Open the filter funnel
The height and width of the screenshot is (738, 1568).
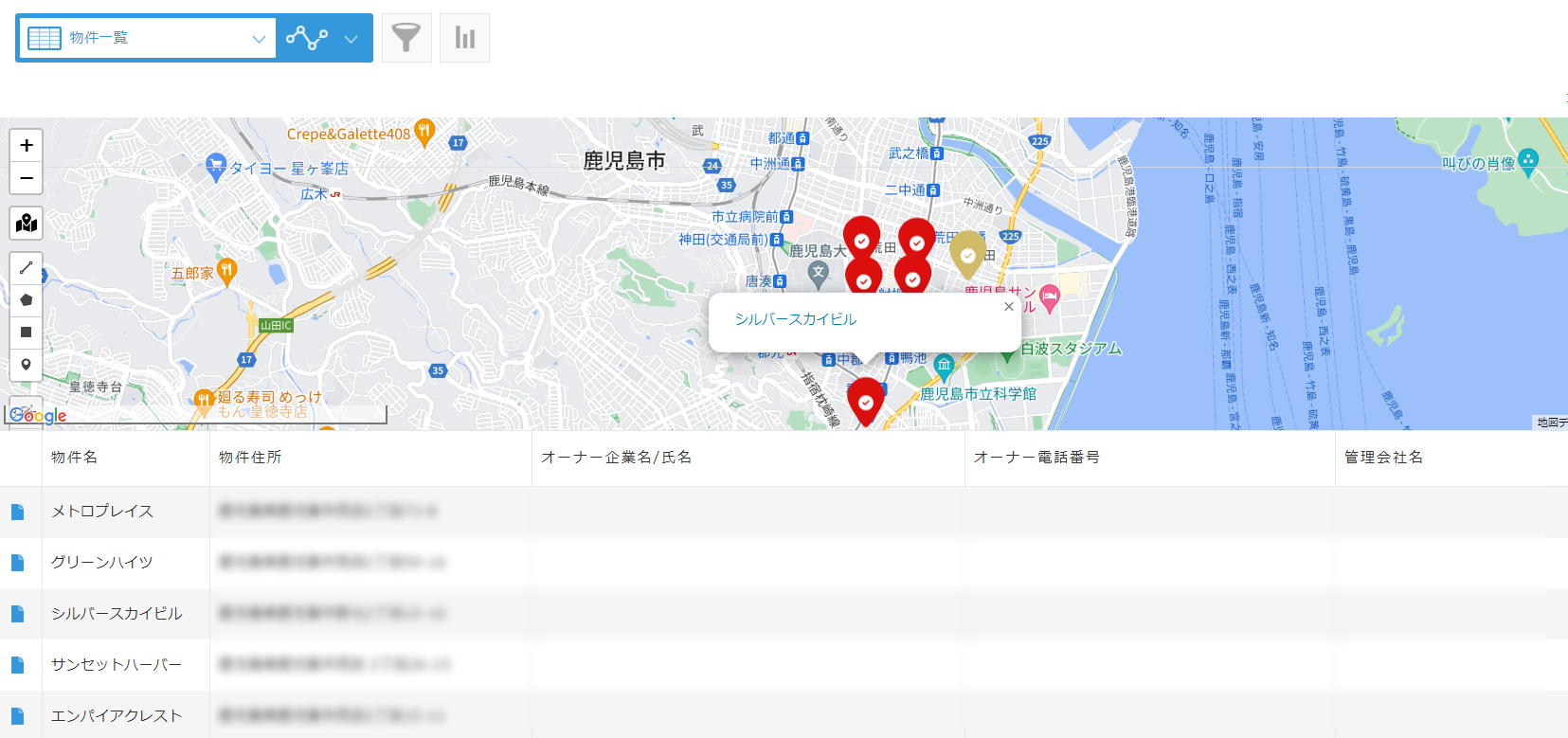(x=406, y=38)
